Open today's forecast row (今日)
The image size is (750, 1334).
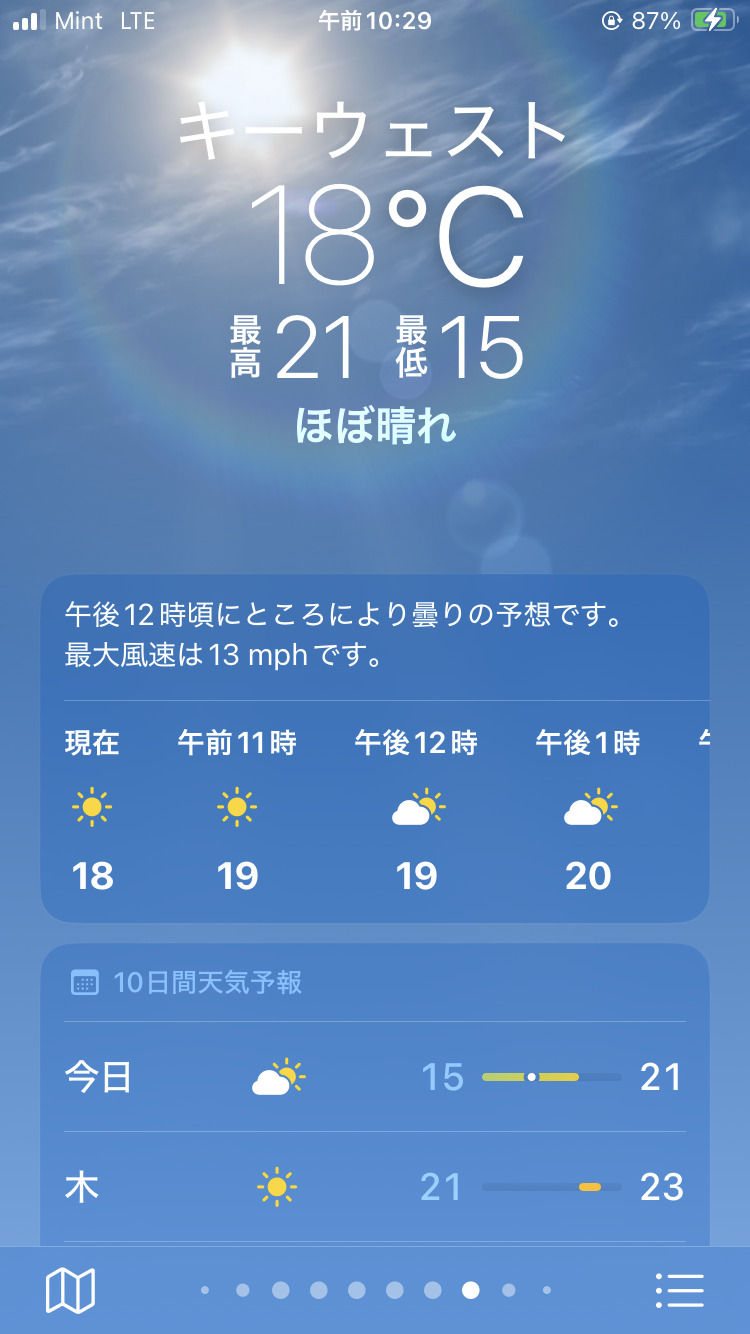click(x=374, y=1077)
